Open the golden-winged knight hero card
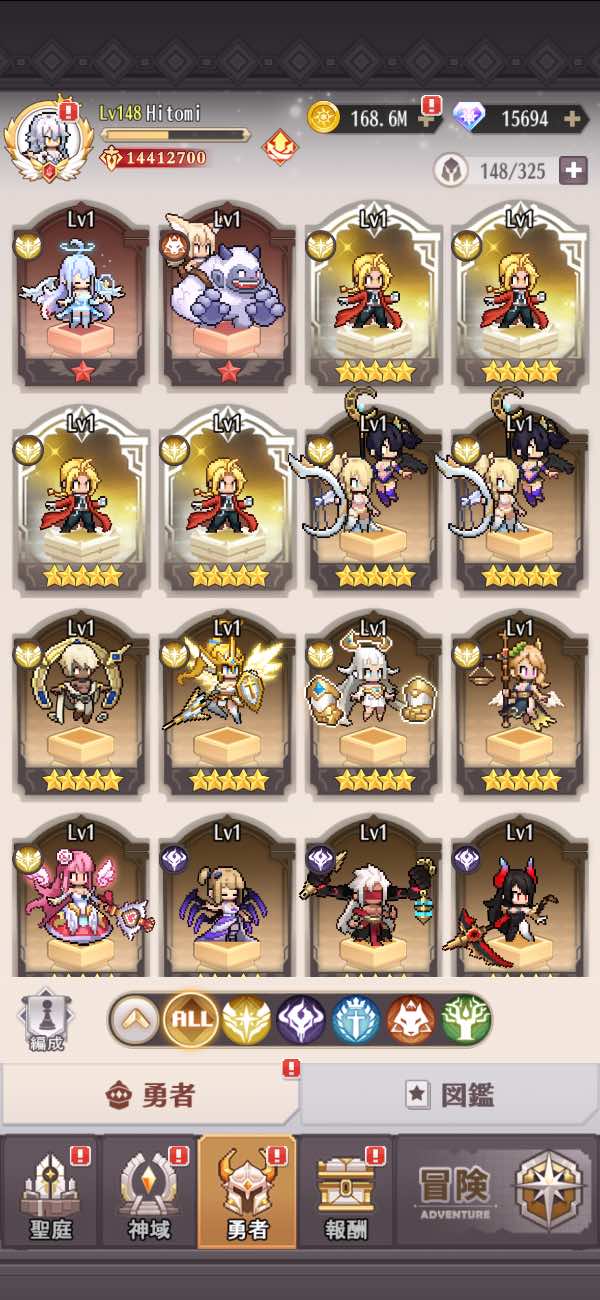Screen dimensions: 600x1300 point(228,705)
